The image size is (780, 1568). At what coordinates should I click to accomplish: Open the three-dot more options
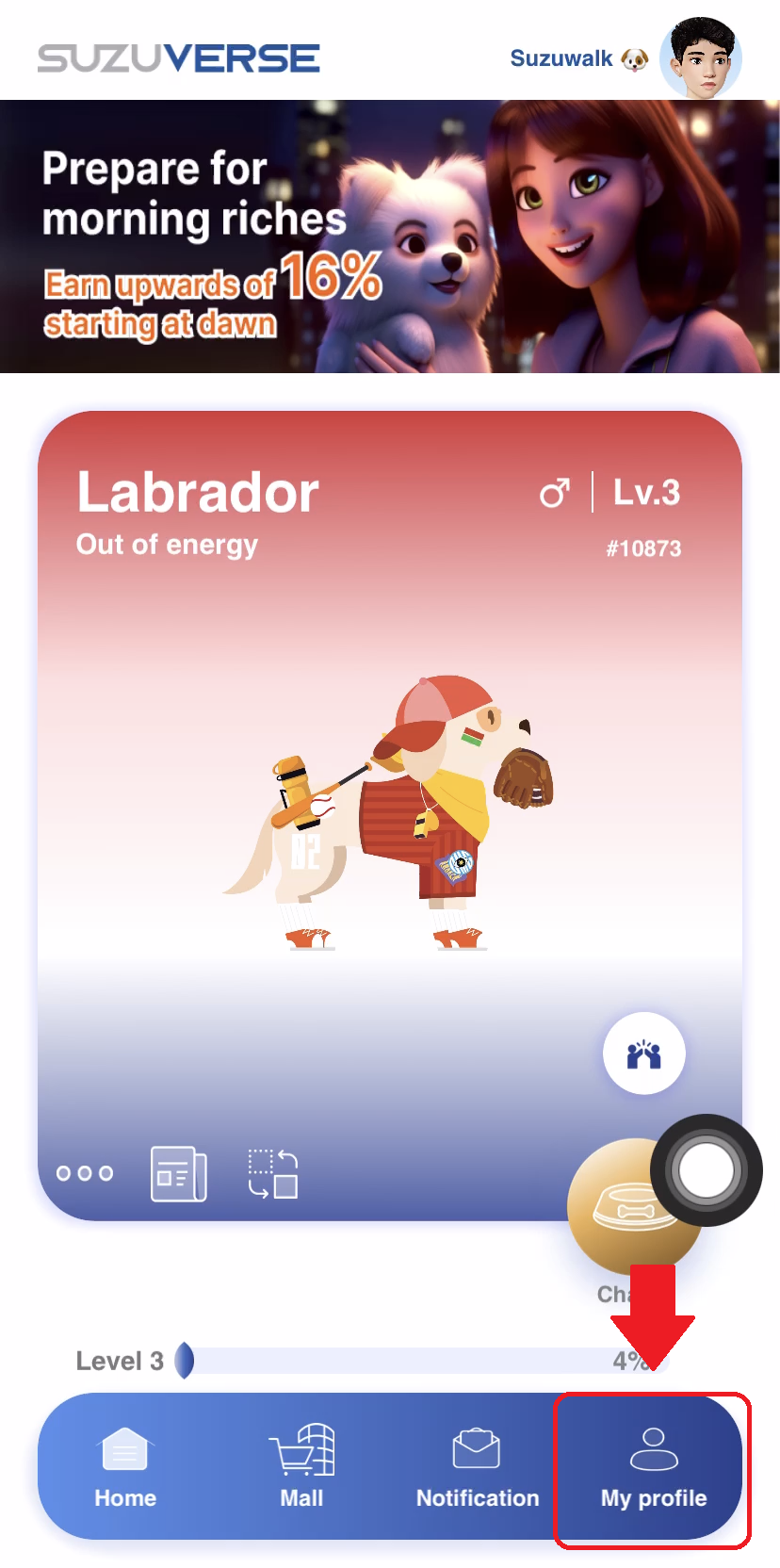pos(85,1173)
